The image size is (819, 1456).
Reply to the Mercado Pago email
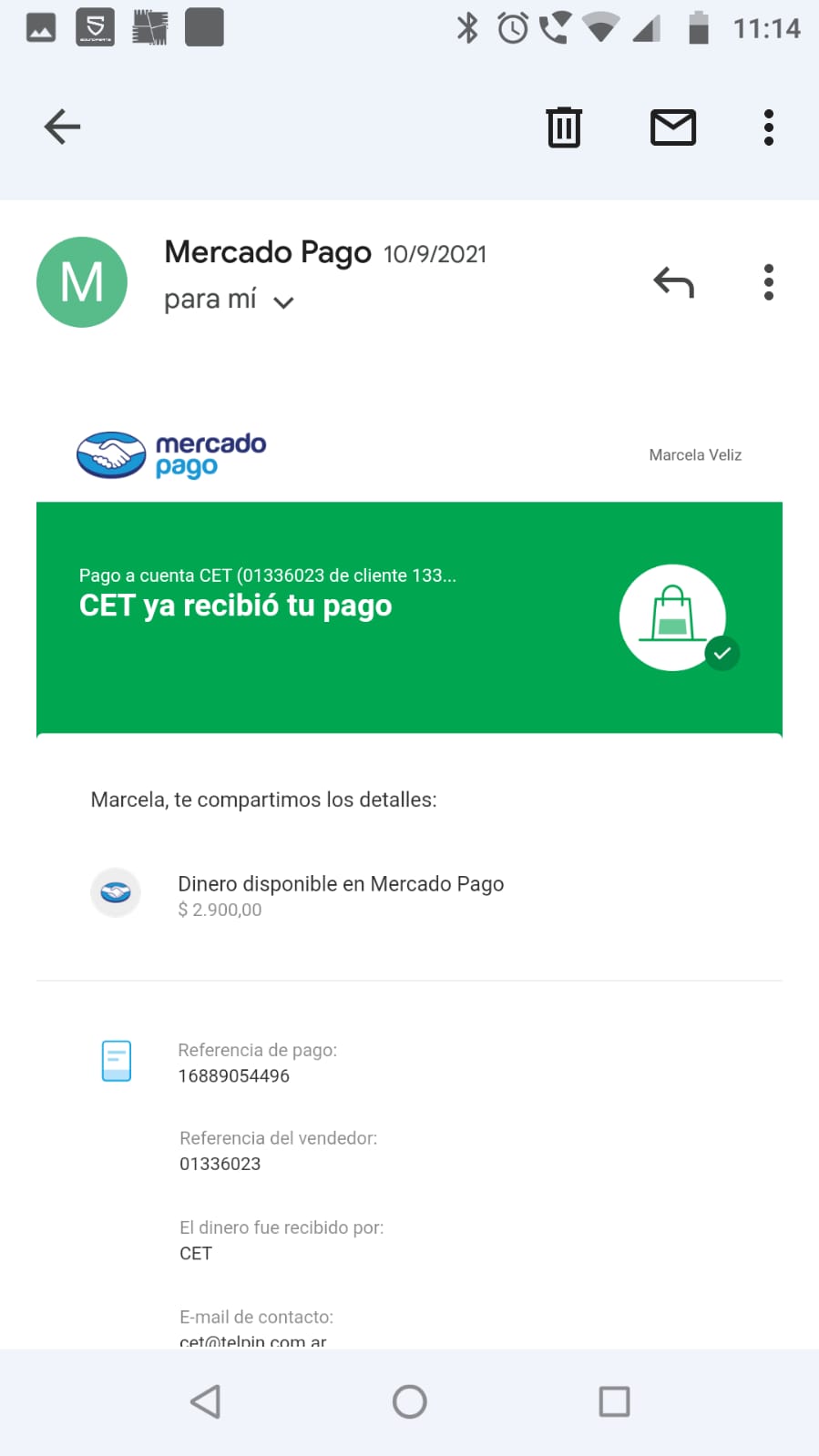pyautogui.click(x=673, y=282)
